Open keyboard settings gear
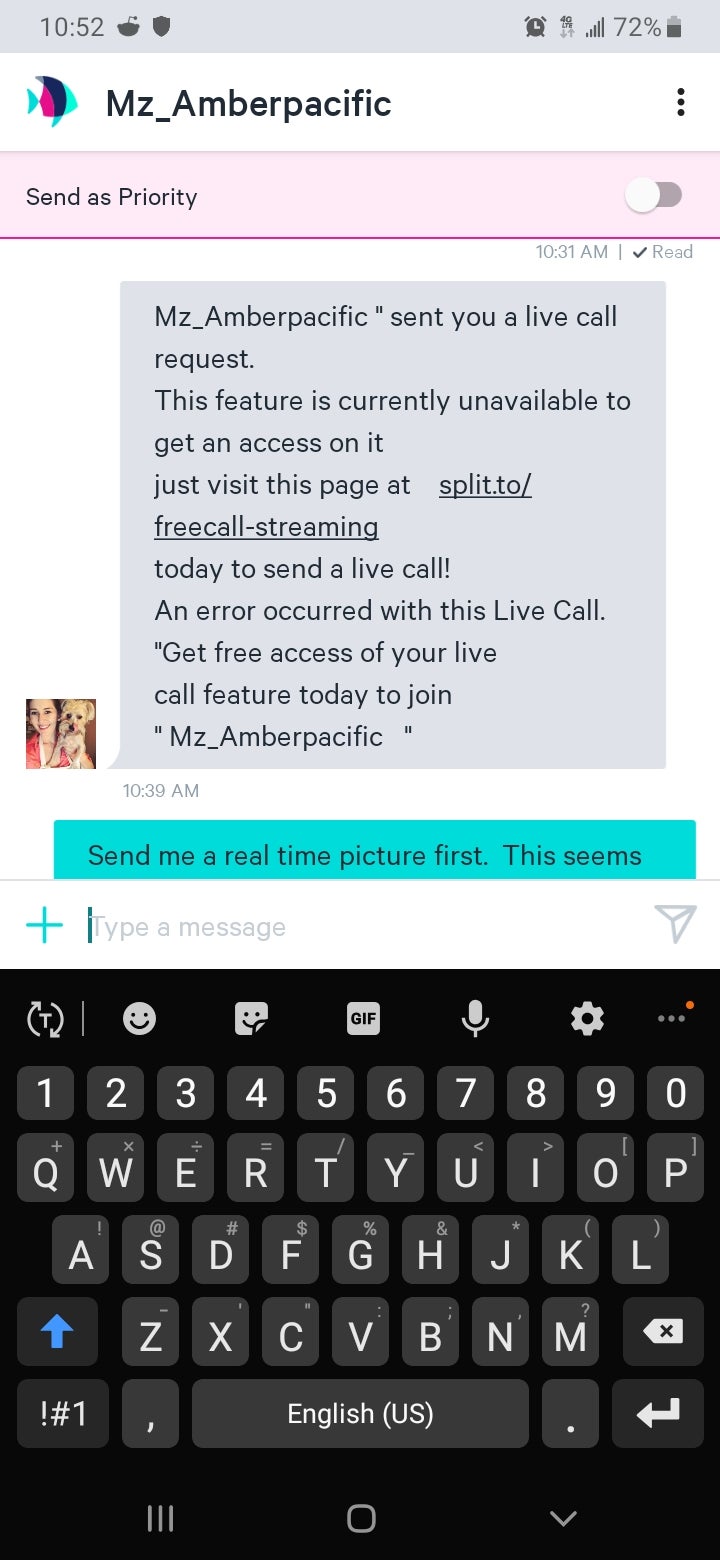 coord(587,1019)
